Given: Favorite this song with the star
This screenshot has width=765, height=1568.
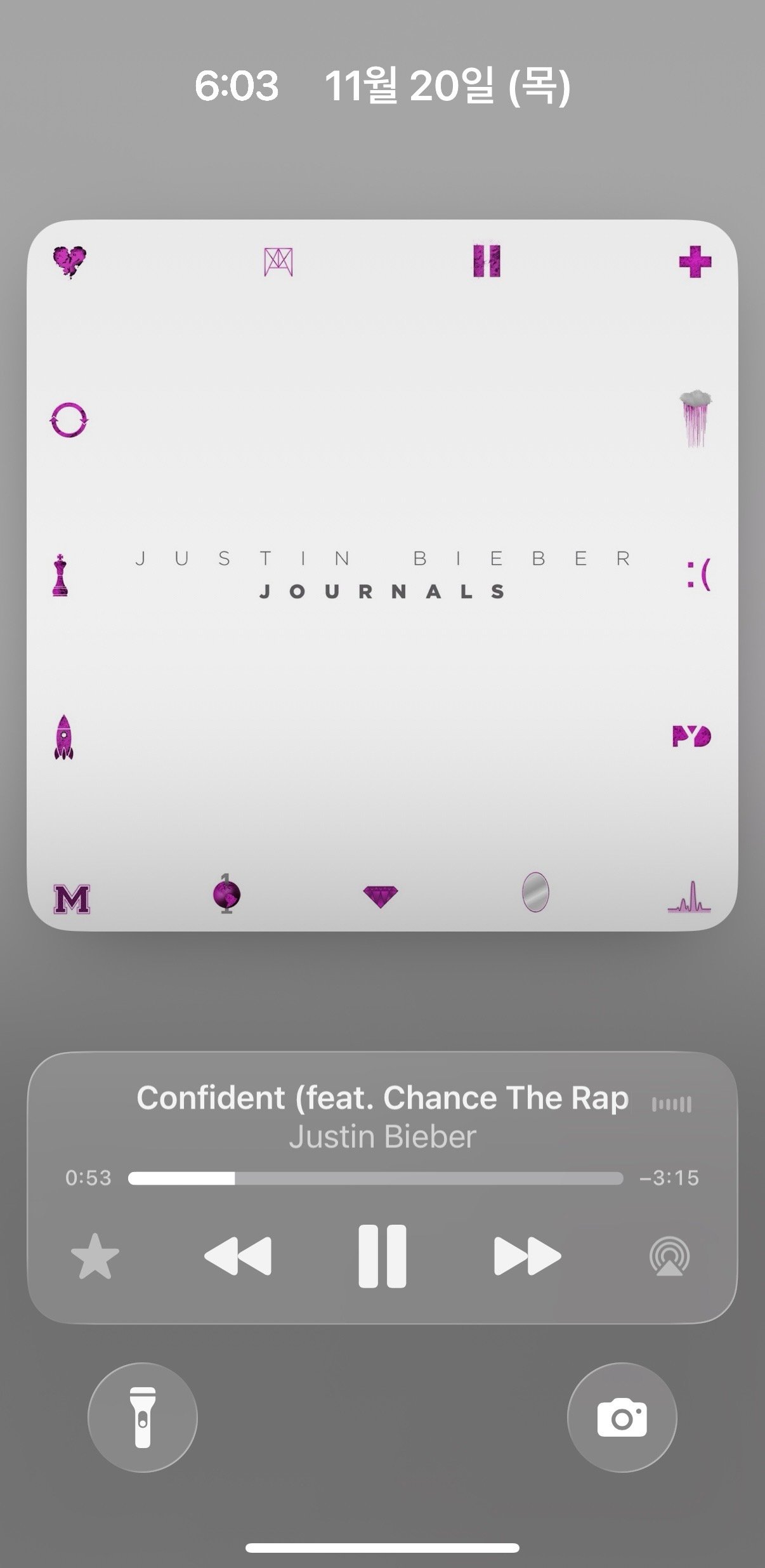Looking at the screenshot, I should click(95, 1256).
